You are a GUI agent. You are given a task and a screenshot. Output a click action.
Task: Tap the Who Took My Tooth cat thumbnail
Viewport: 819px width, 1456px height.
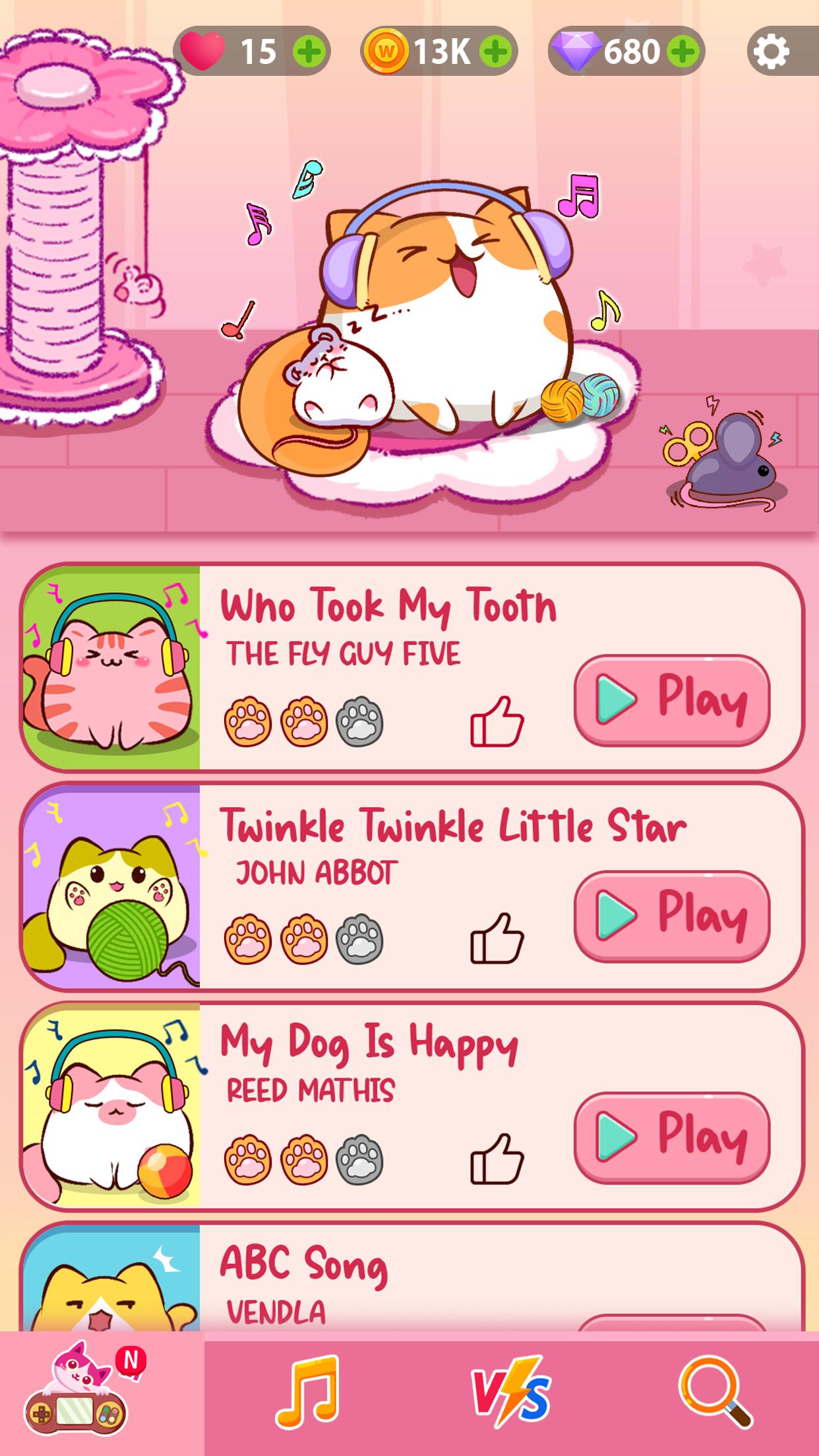click(111, 667)
